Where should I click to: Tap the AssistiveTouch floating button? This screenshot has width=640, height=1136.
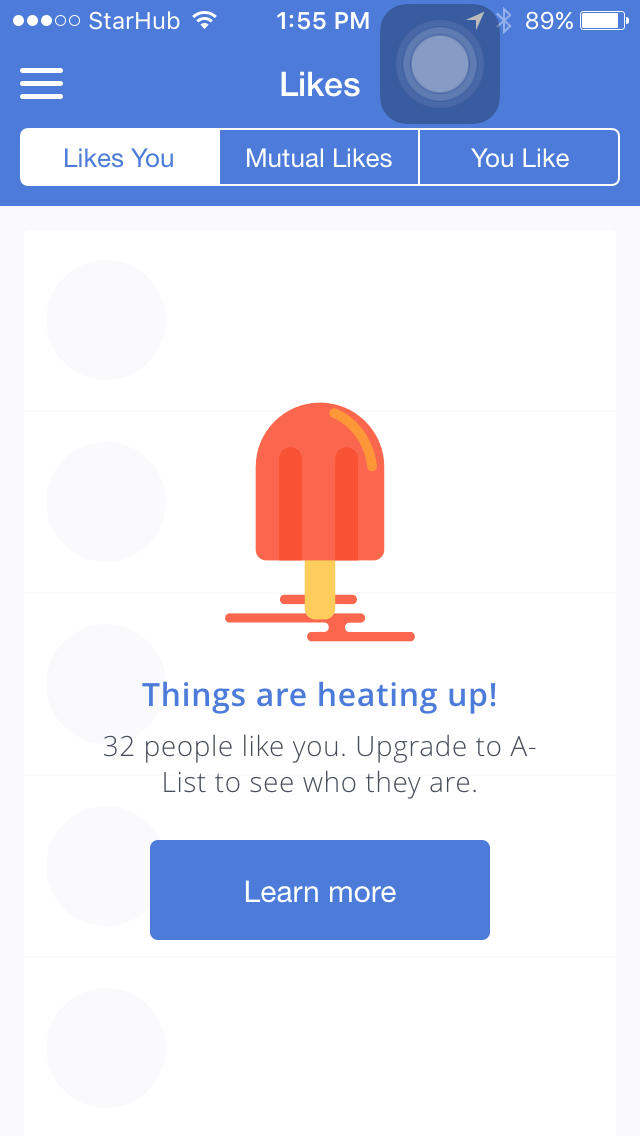[440, 64]
